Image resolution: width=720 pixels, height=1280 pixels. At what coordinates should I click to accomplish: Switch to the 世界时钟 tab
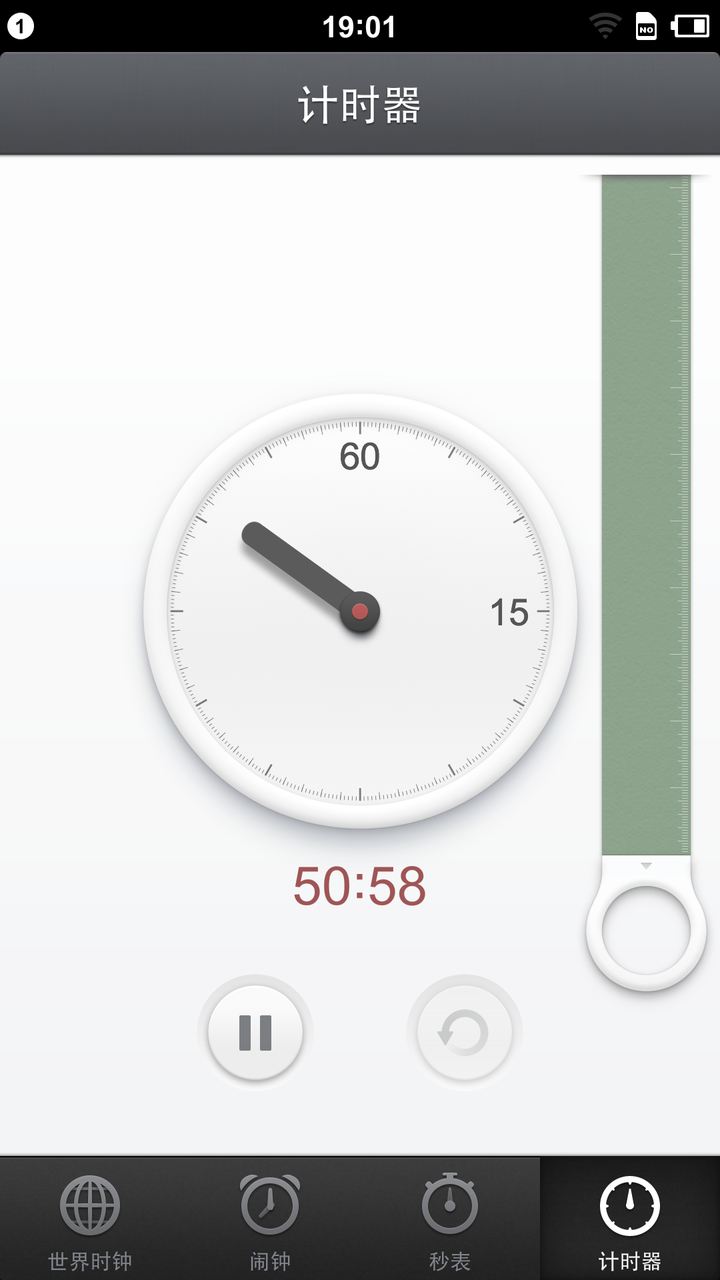(90, 1220)
